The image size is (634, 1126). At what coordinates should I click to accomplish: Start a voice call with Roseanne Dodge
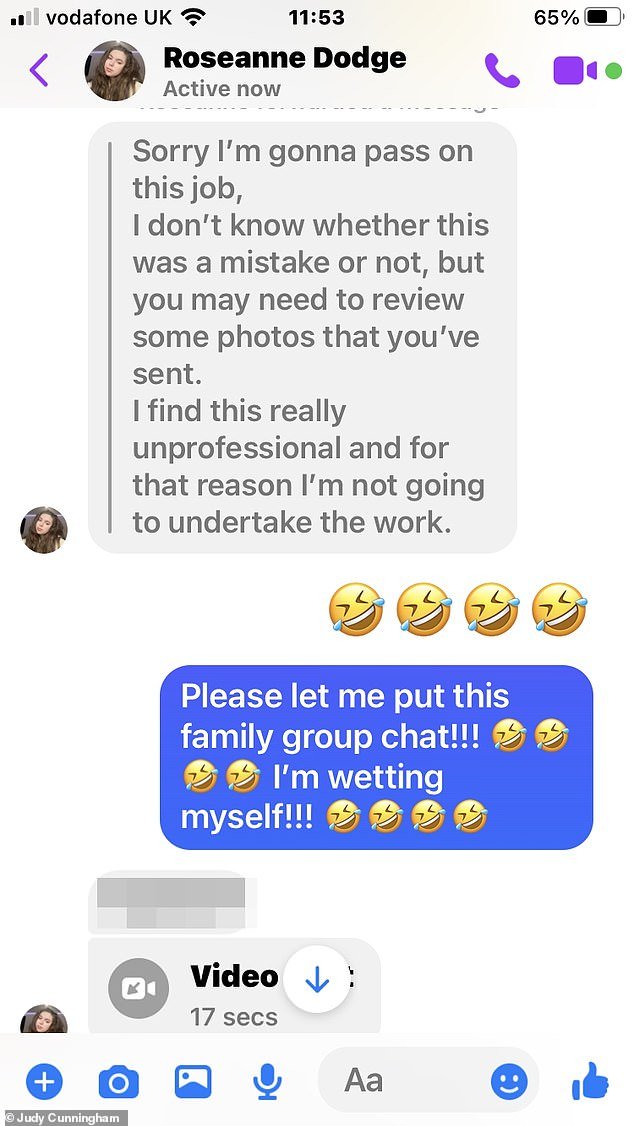[x=501, y=70]
